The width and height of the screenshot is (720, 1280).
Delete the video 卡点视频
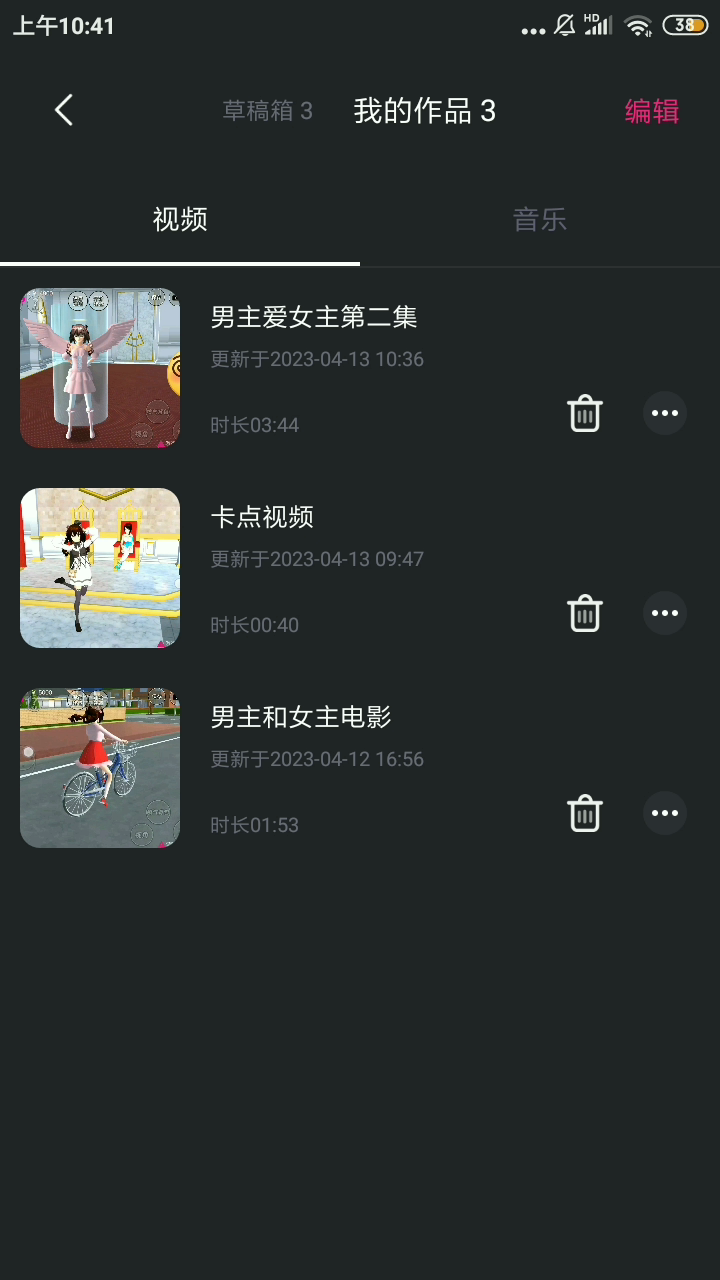pos(585,613)
